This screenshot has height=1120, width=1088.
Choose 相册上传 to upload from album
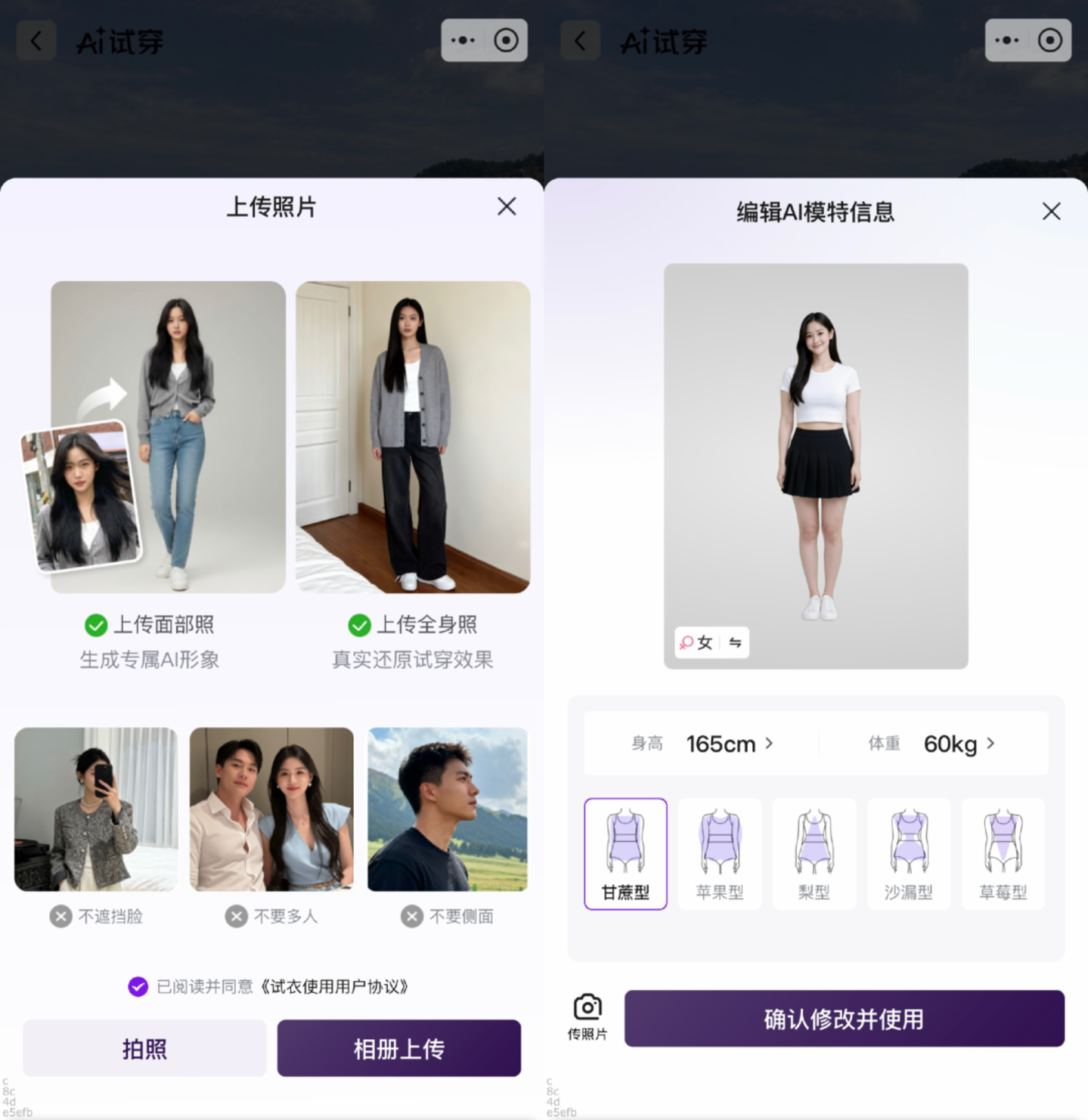click(398, 1048)
